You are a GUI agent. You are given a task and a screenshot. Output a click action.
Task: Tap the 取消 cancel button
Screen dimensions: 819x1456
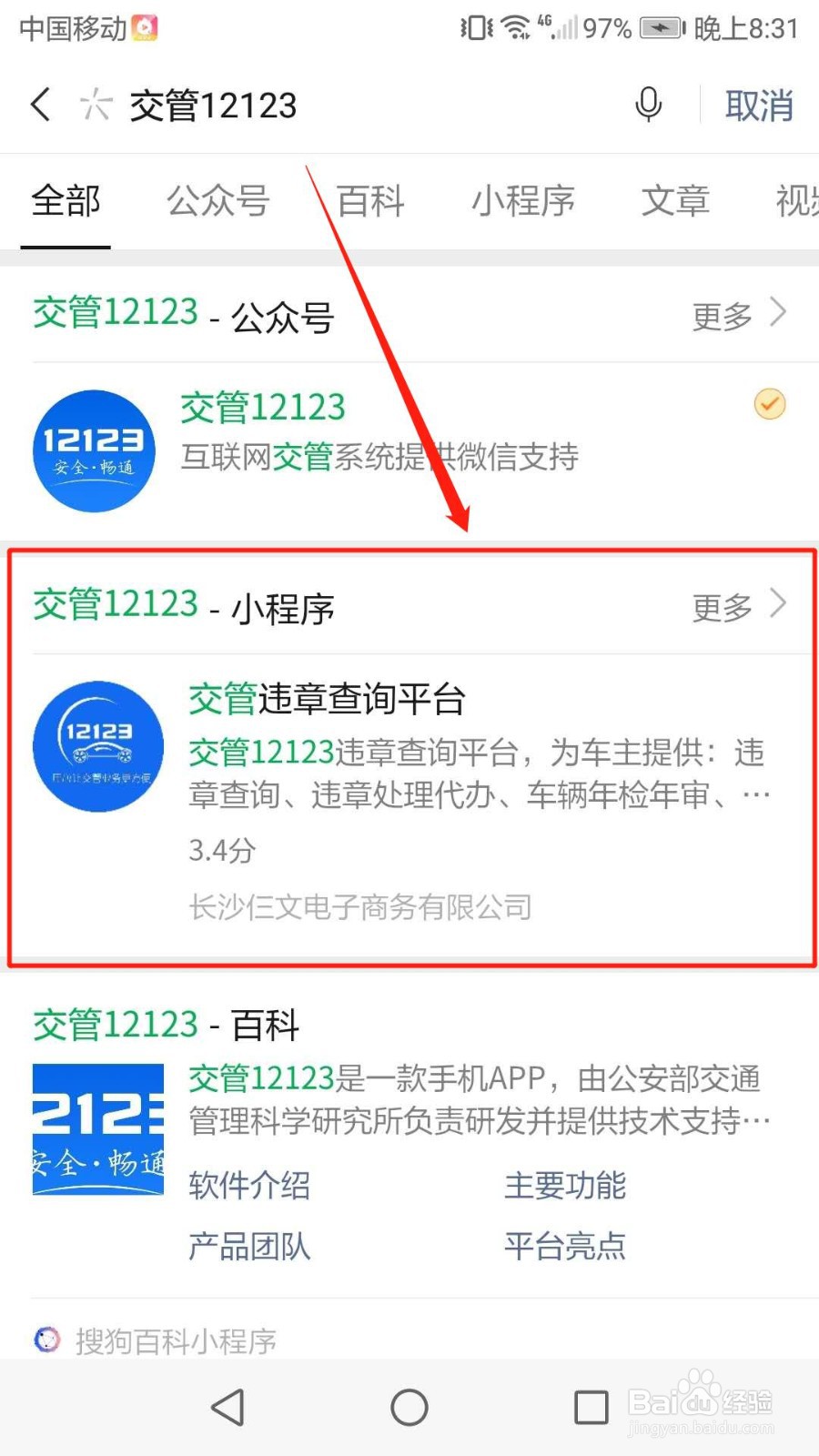pos(760,106)
